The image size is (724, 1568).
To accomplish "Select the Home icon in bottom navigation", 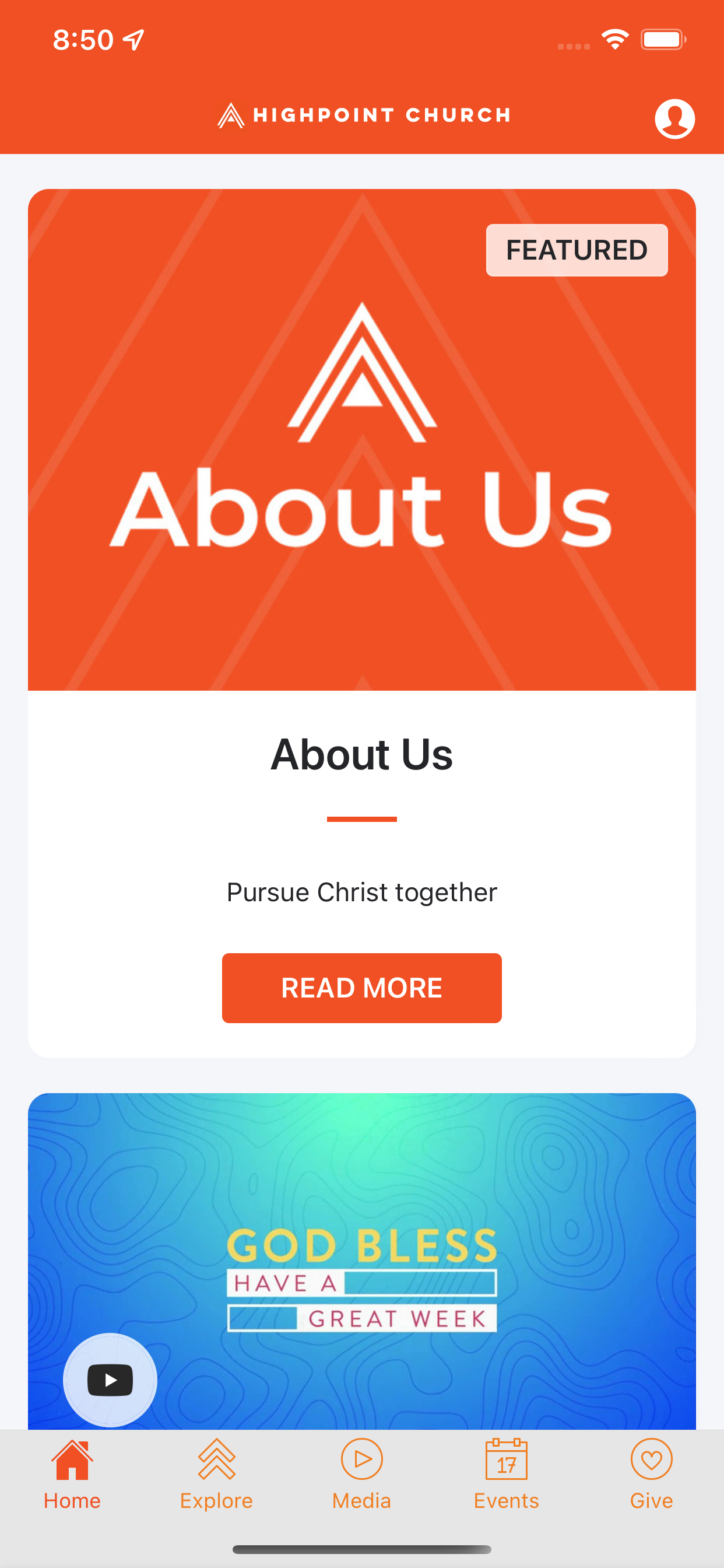I will coord(72,1461).
